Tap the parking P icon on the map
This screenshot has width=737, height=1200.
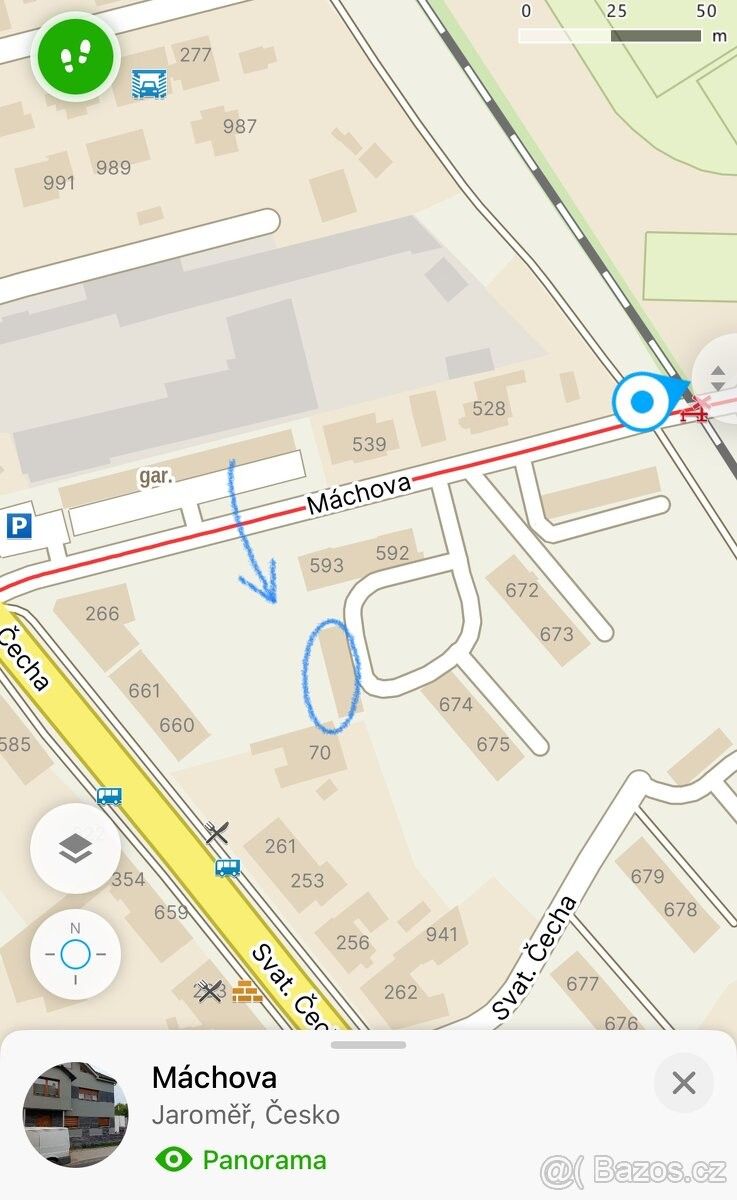[19, 525]
